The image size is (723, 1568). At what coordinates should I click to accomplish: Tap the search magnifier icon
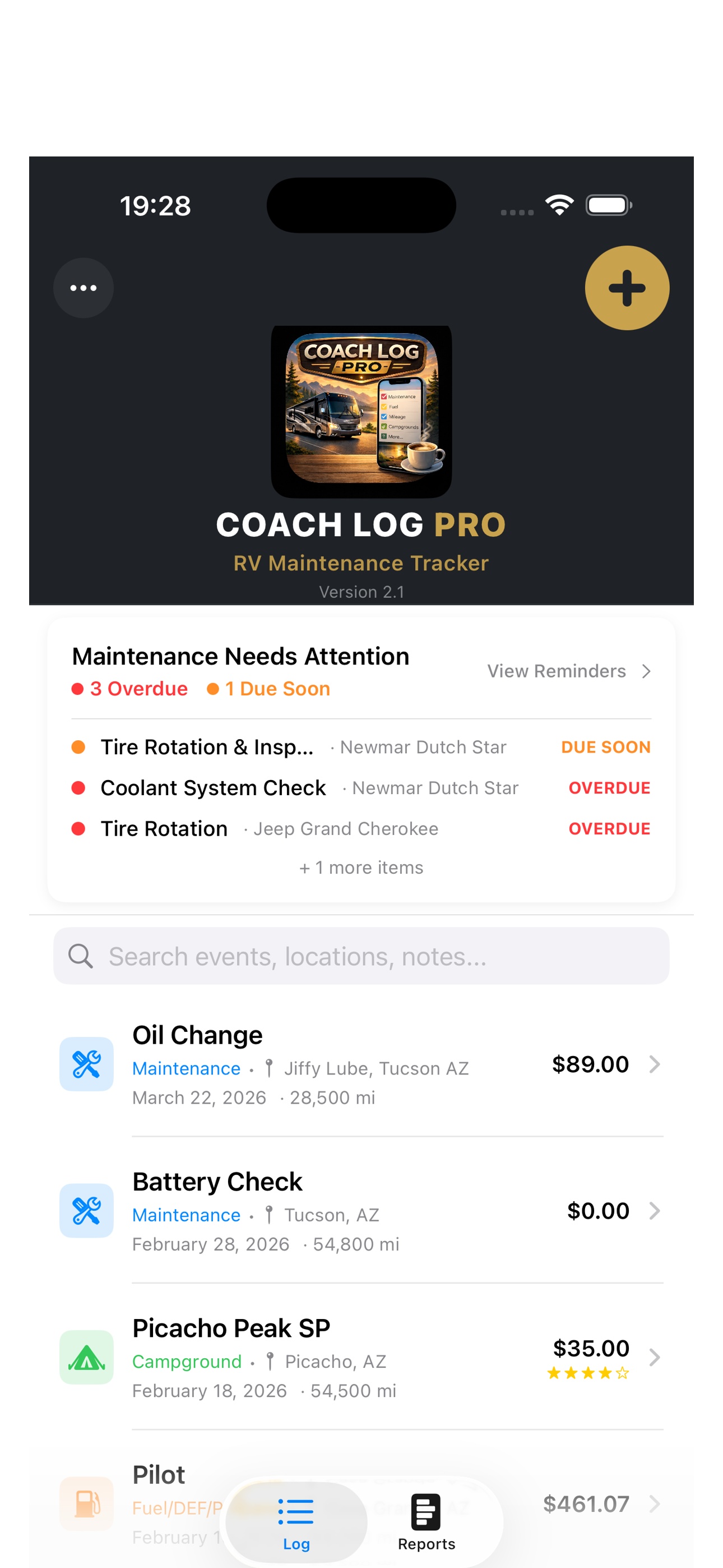[x=81, y=956]
